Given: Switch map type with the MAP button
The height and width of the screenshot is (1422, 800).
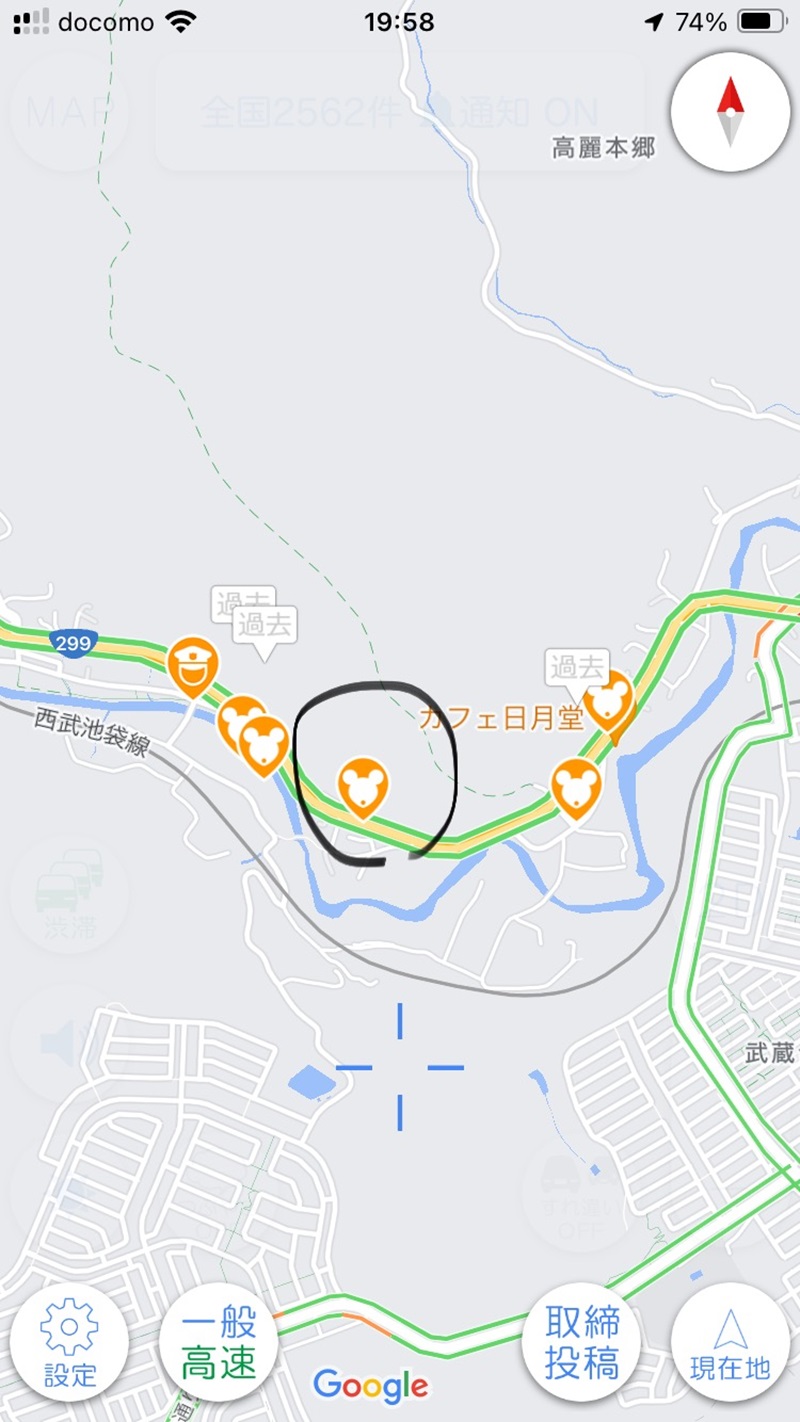Looking at the screenshot, I should (68, 112).
